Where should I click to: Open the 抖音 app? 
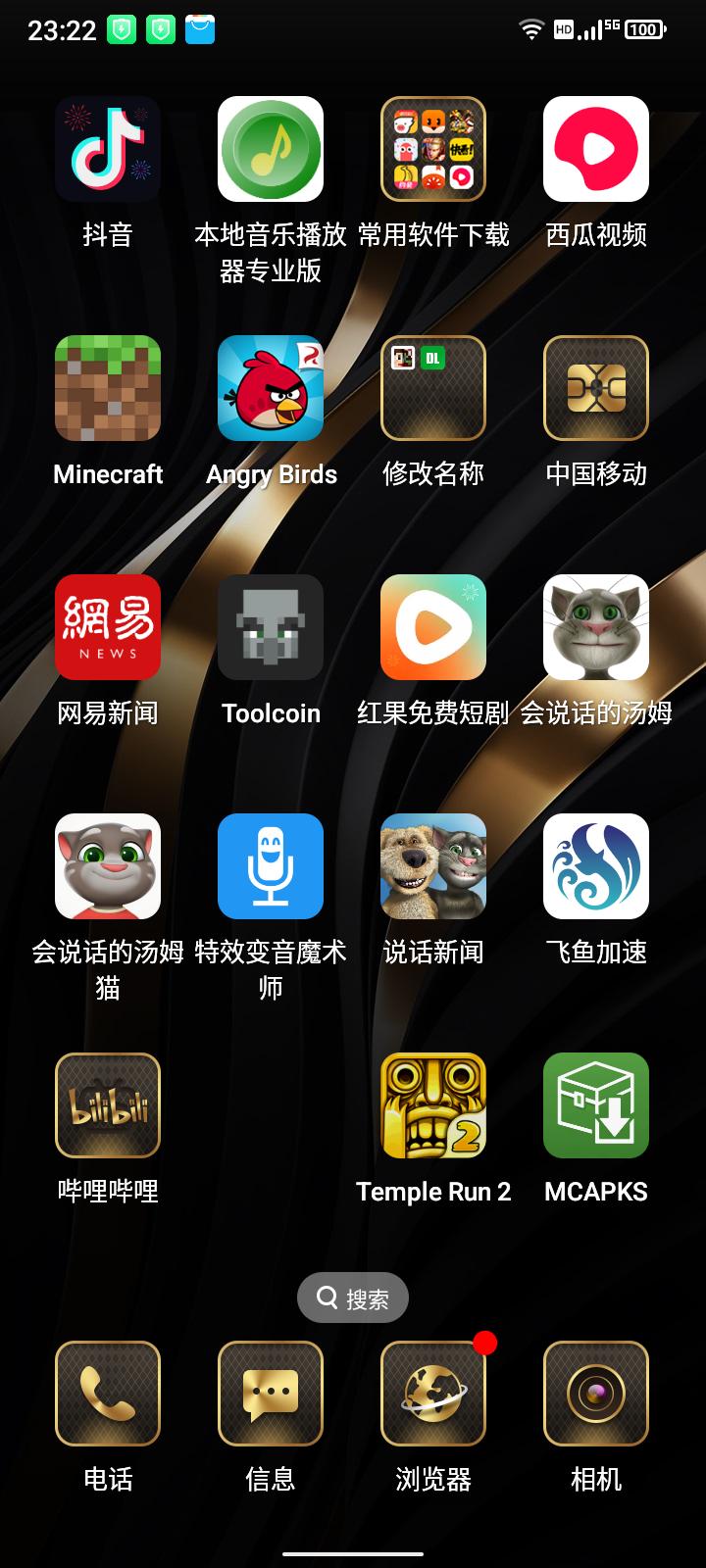108,149
